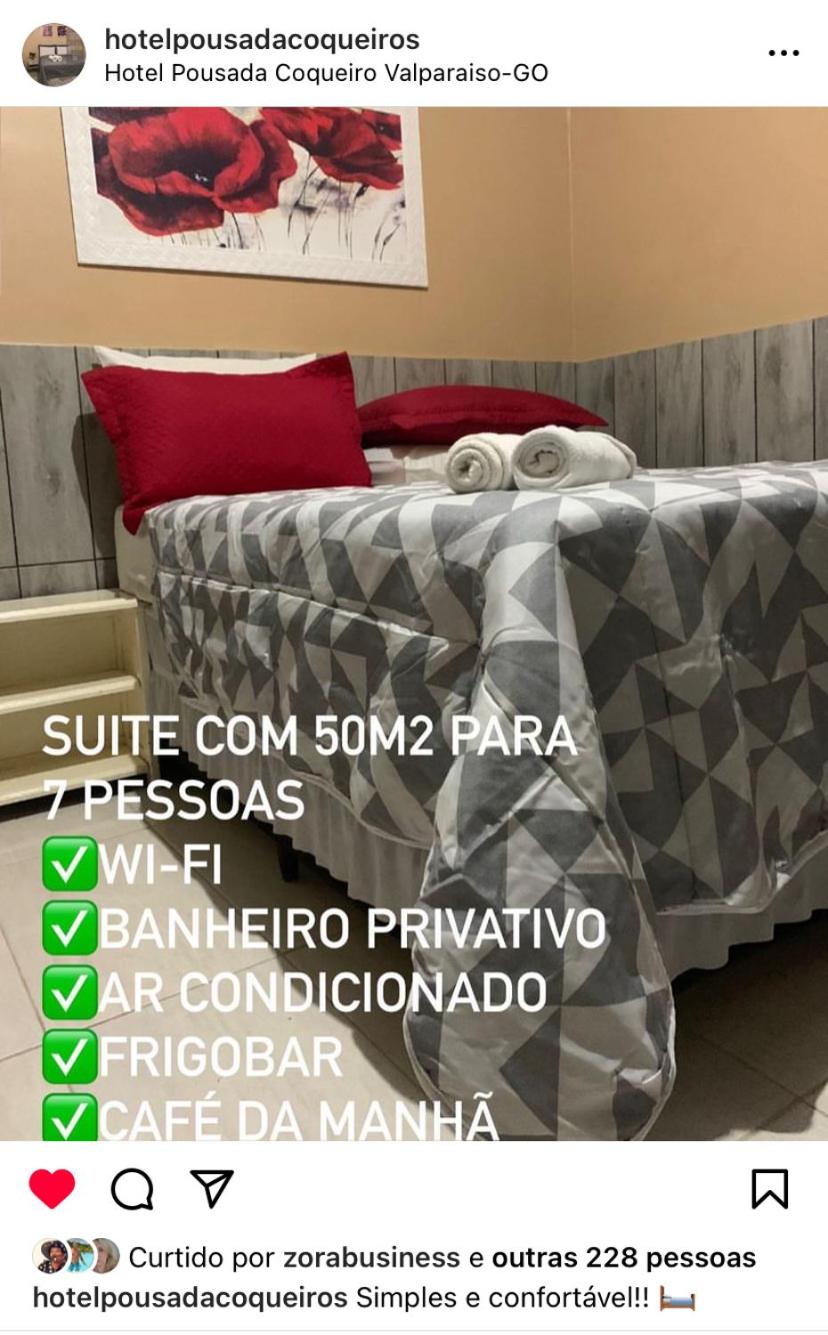Image resolution: width=828 pixels, height=1335 pixels.
Task: View the outras 228 pessoas likes list
Action: click(x=623, y=1257)
